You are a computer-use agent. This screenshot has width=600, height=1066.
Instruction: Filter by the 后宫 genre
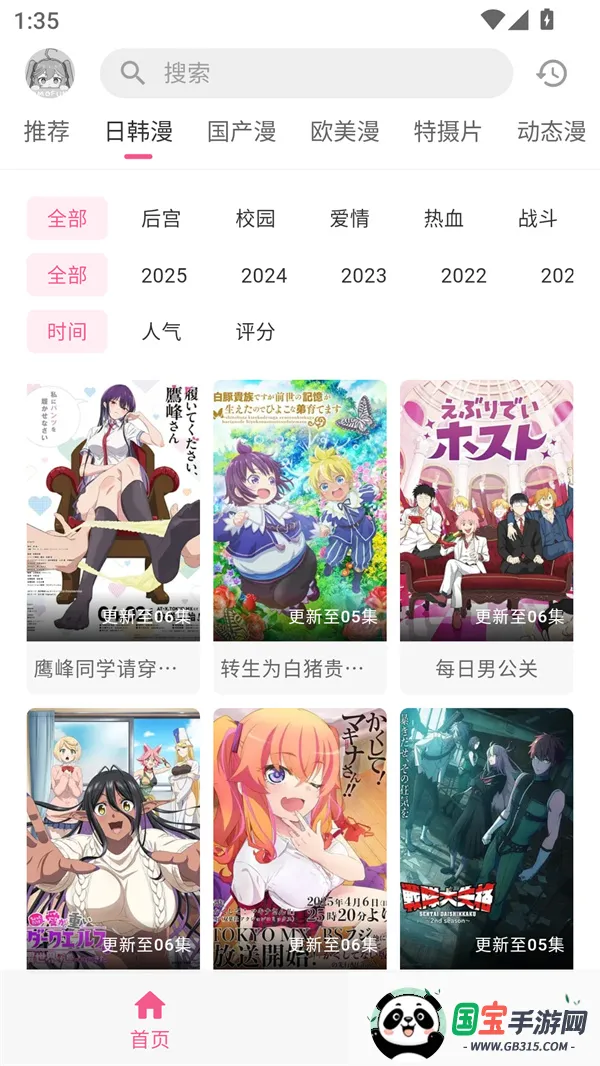(161, 219)
